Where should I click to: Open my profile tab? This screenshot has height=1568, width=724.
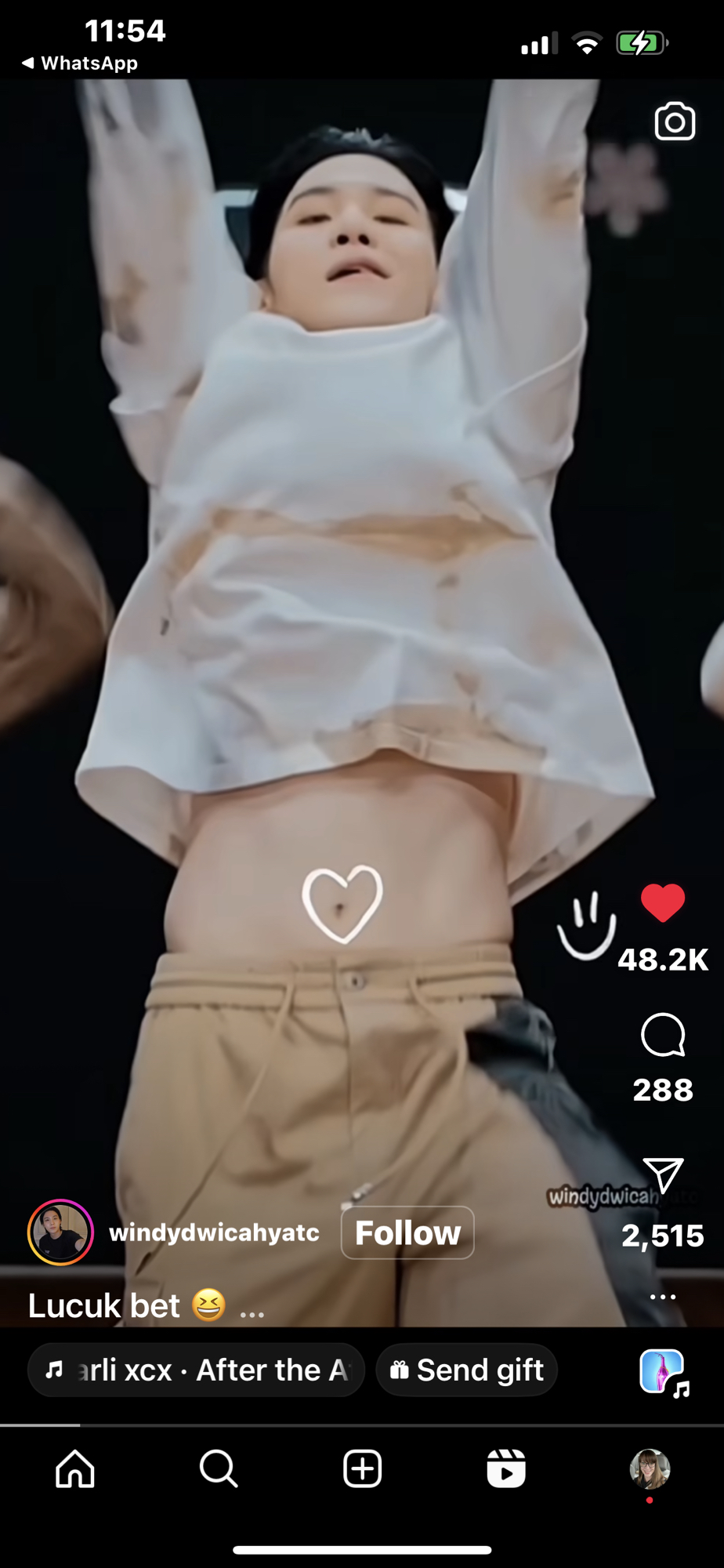tap(650, 1468)
